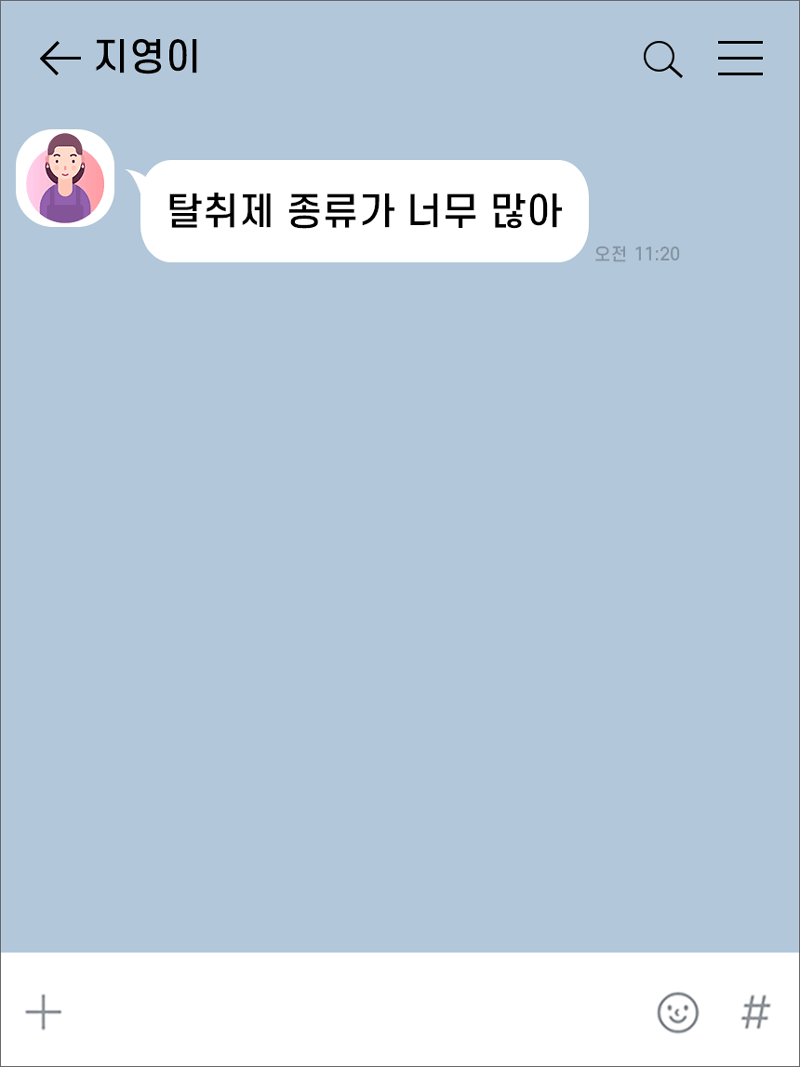The width and height of the screenshot is (800, 1067).
Task: Open the emoji picker
Action: pos(678,1012)
